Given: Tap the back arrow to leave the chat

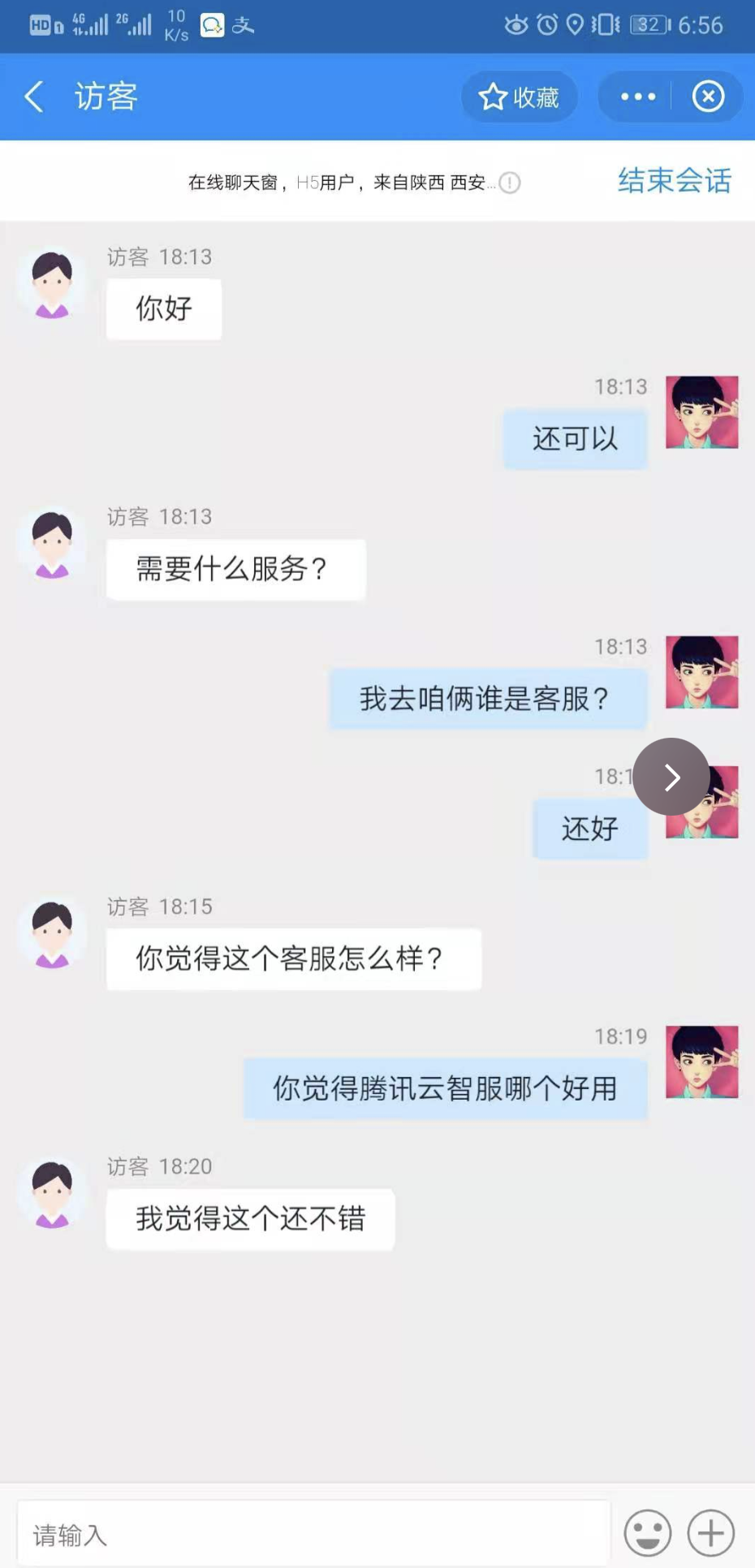Looking at the screenshot, I should pyautogui.click(x=33, y=96).
